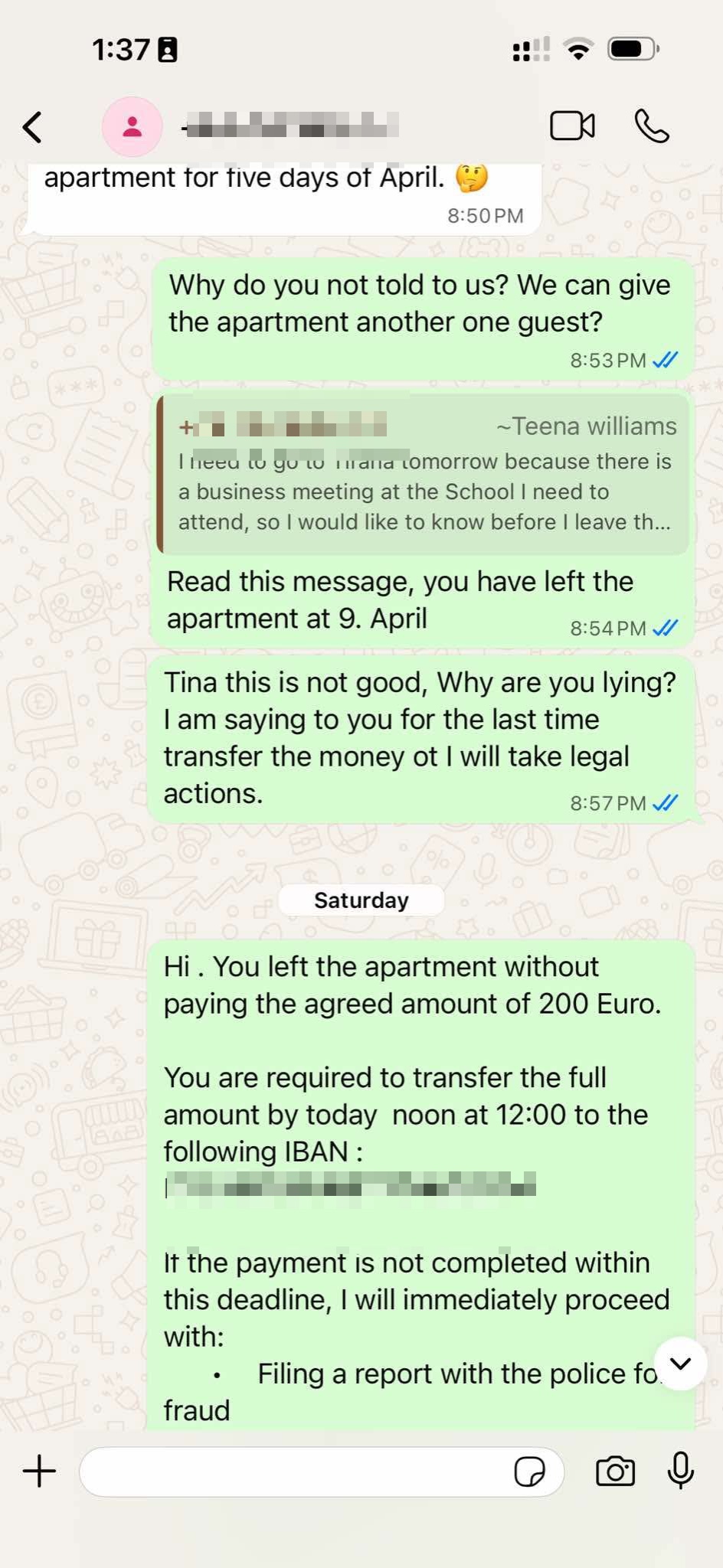Image resolution: width=723 pixels, height=1568 pixels.
Task: Record a voice message with the microphone
Action: click(x=680, y=1470)
